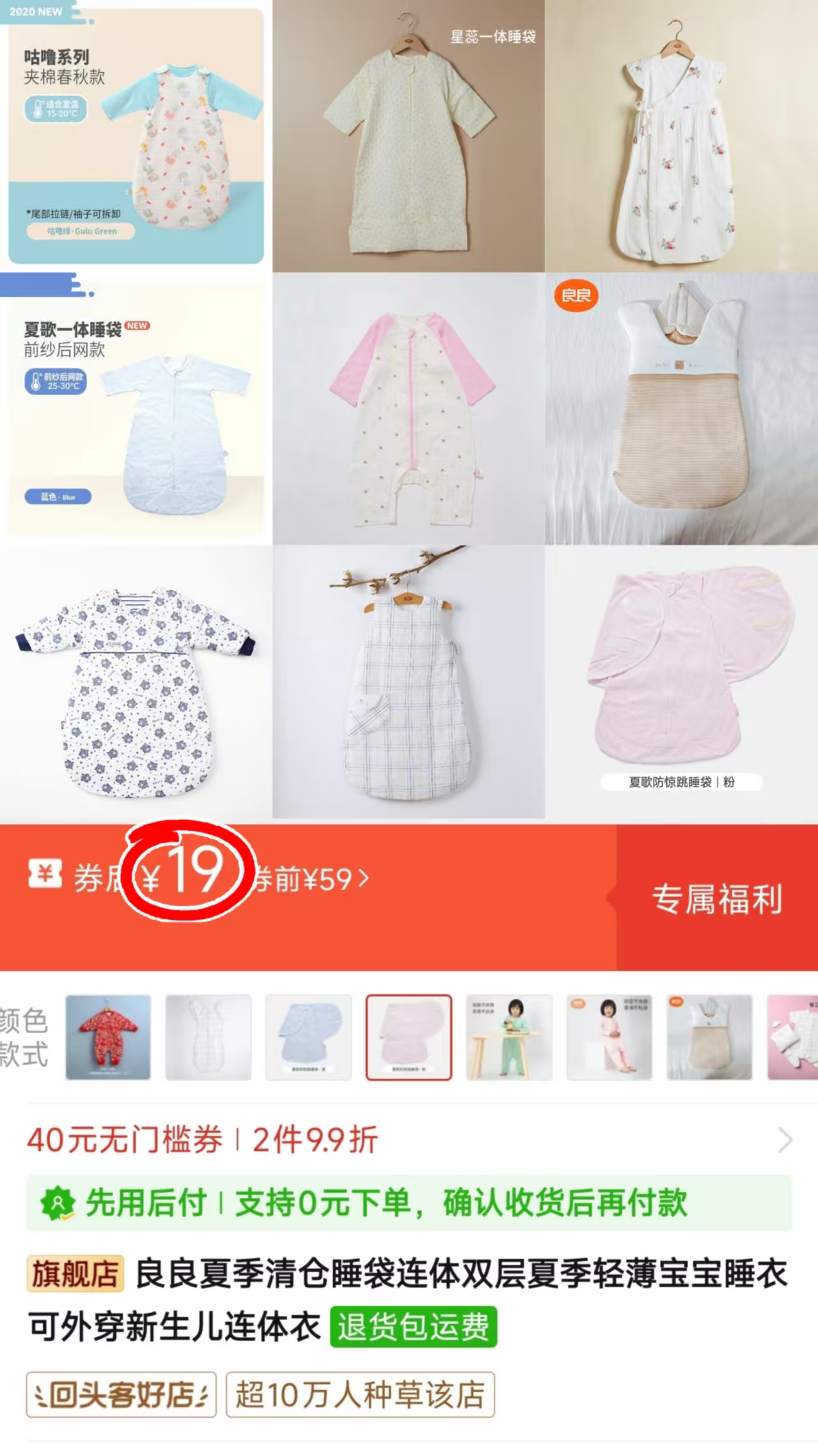This screenshot has width=818, height=1456.
Task: Select the beige striped sleeping bag style
Action: (709, 1037)
